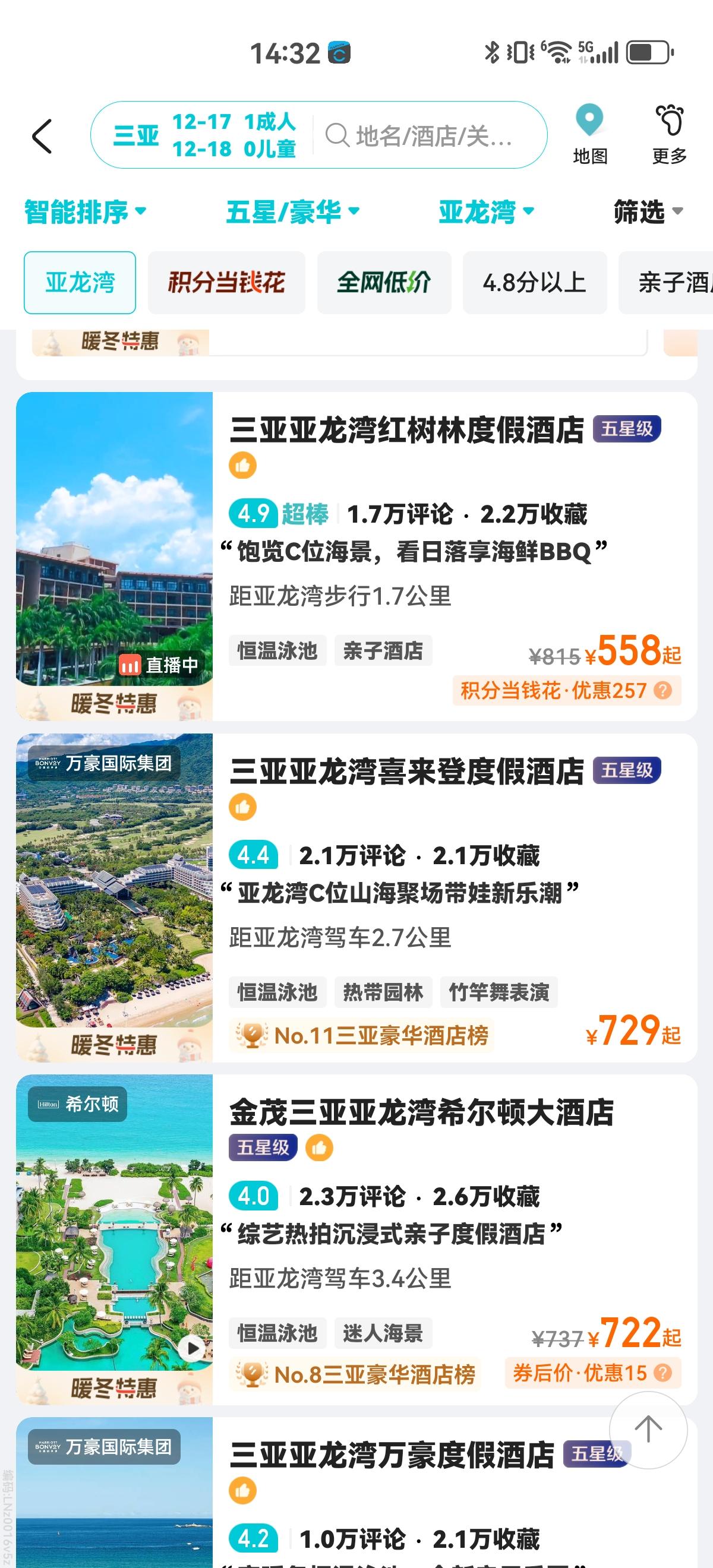Open 金茂三亚亚龙湾希尔顿大酒店 hotel card
The width and height of the screenshot is (713, 1568).
coord(421,1112)
